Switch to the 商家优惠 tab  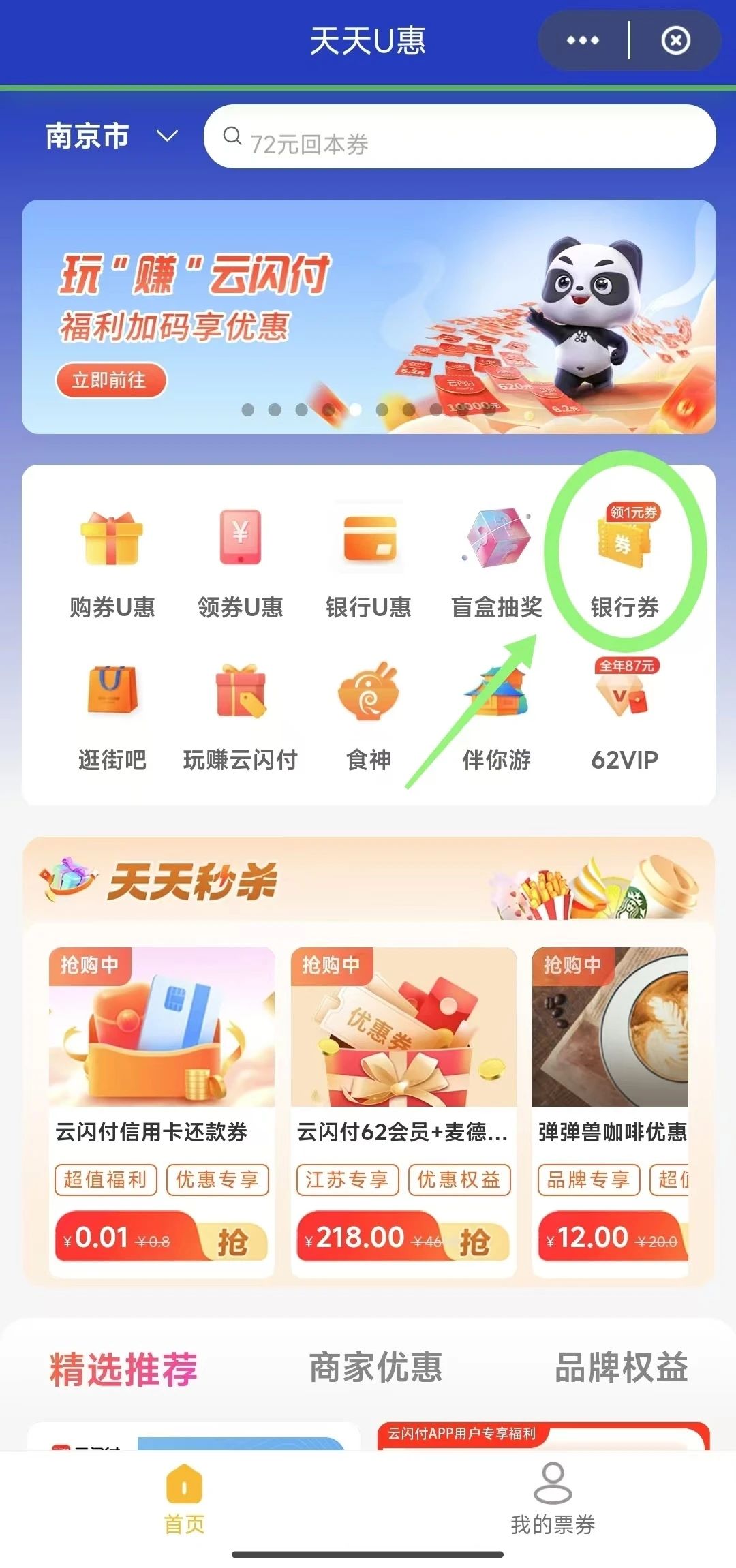pyautogui.click(x=375, y=1368)
